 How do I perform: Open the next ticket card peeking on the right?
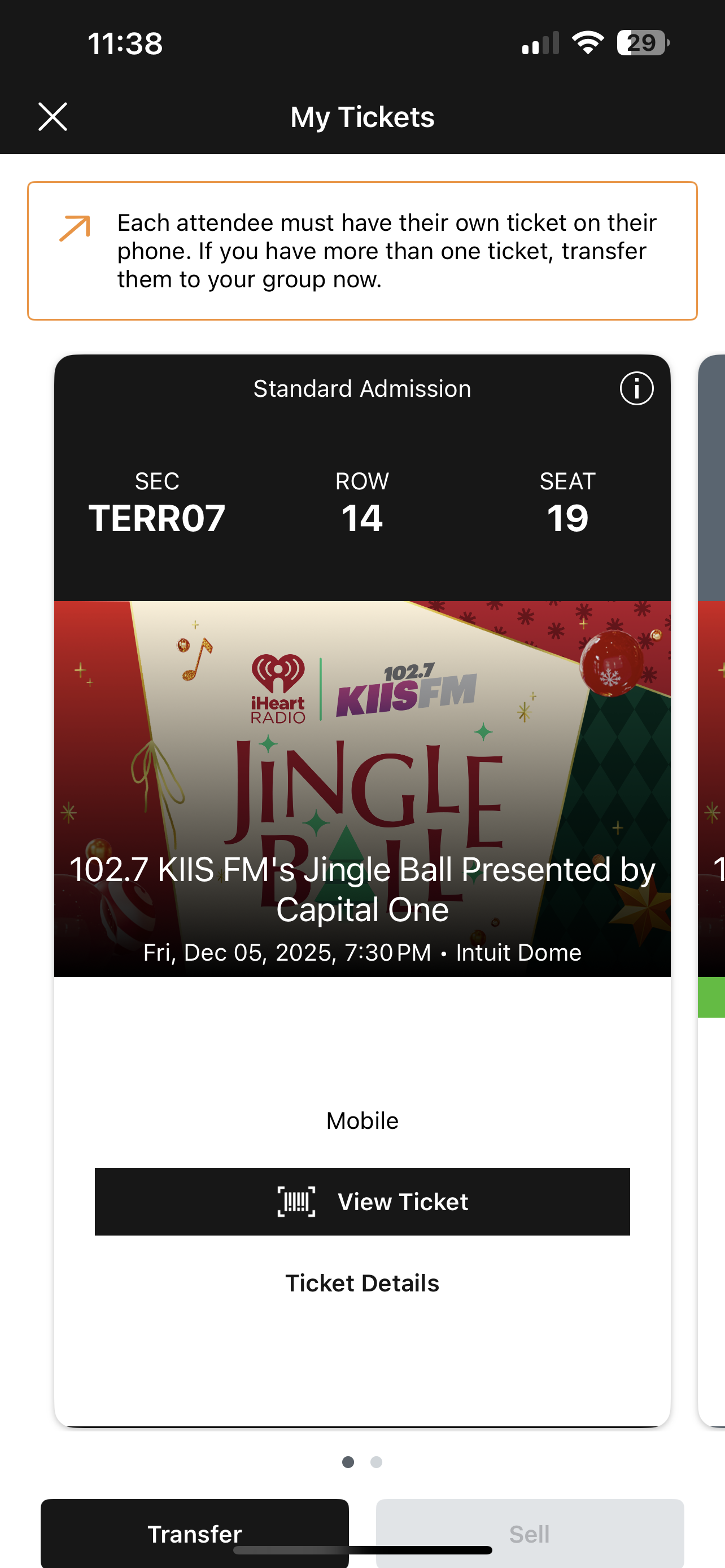tap(711, 852)
